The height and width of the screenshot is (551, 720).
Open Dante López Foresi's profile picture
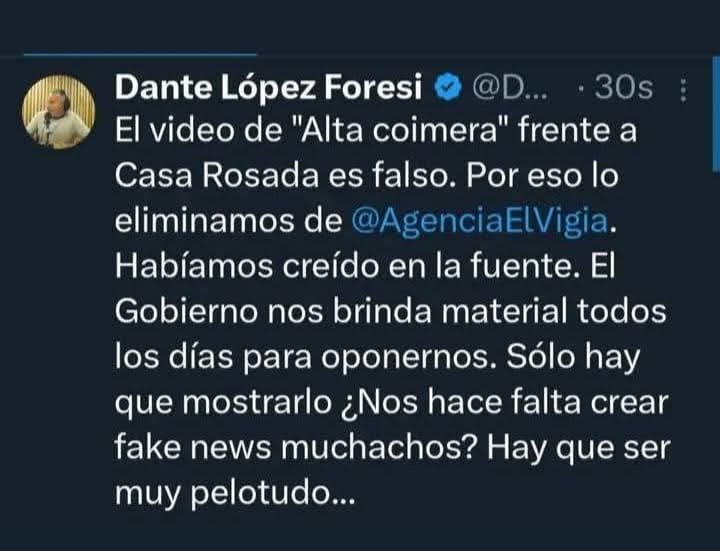[58, 112]
